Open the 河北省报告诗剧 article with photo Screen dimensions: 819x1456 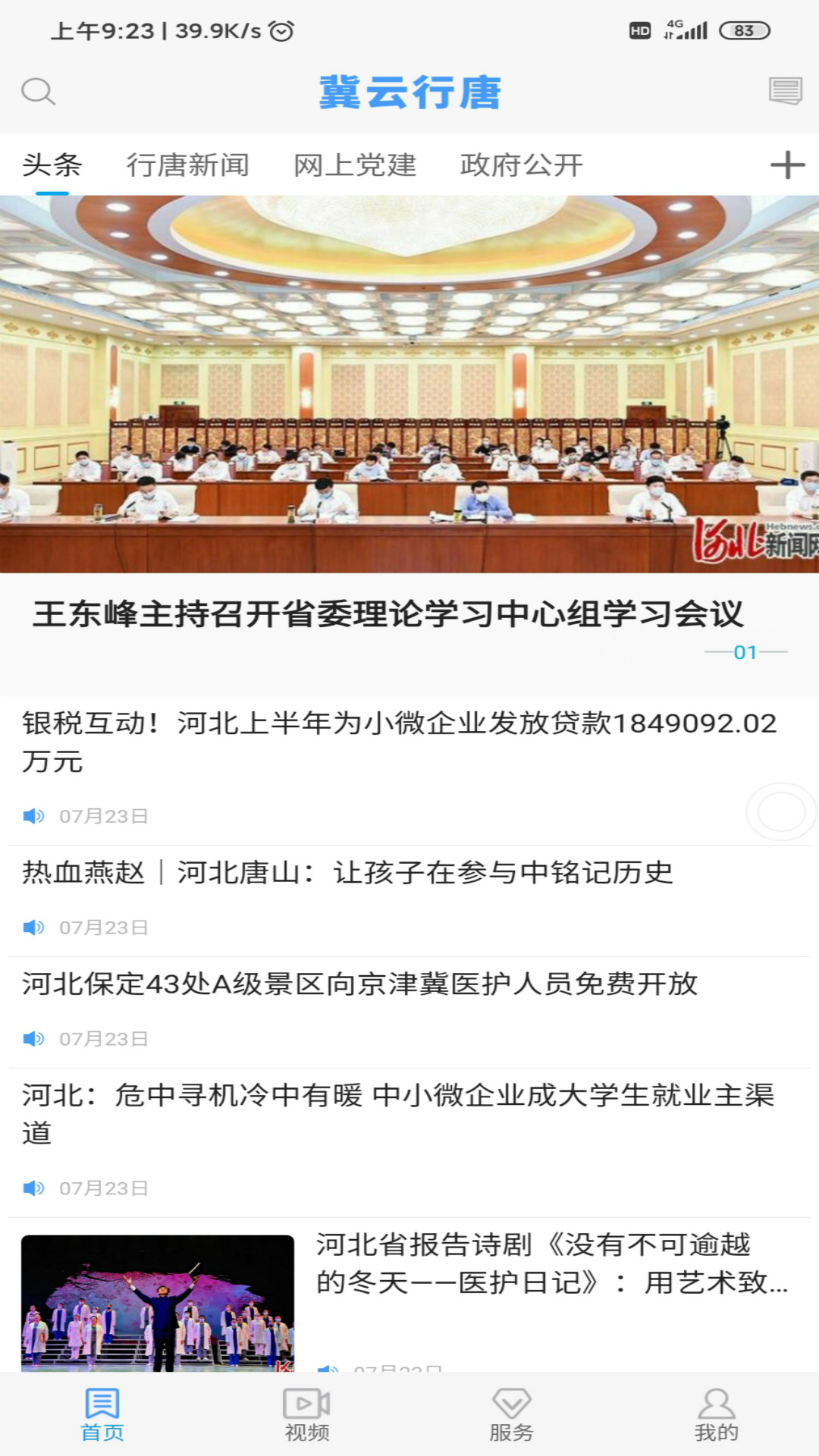pos(552,1263)
